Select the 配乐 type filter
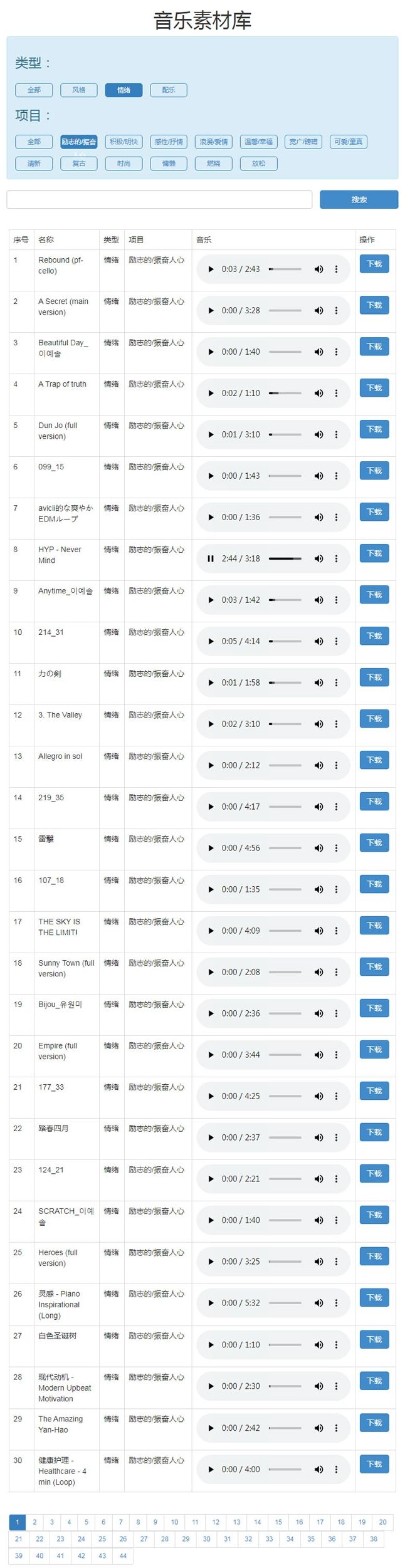 tap(169, 90)
